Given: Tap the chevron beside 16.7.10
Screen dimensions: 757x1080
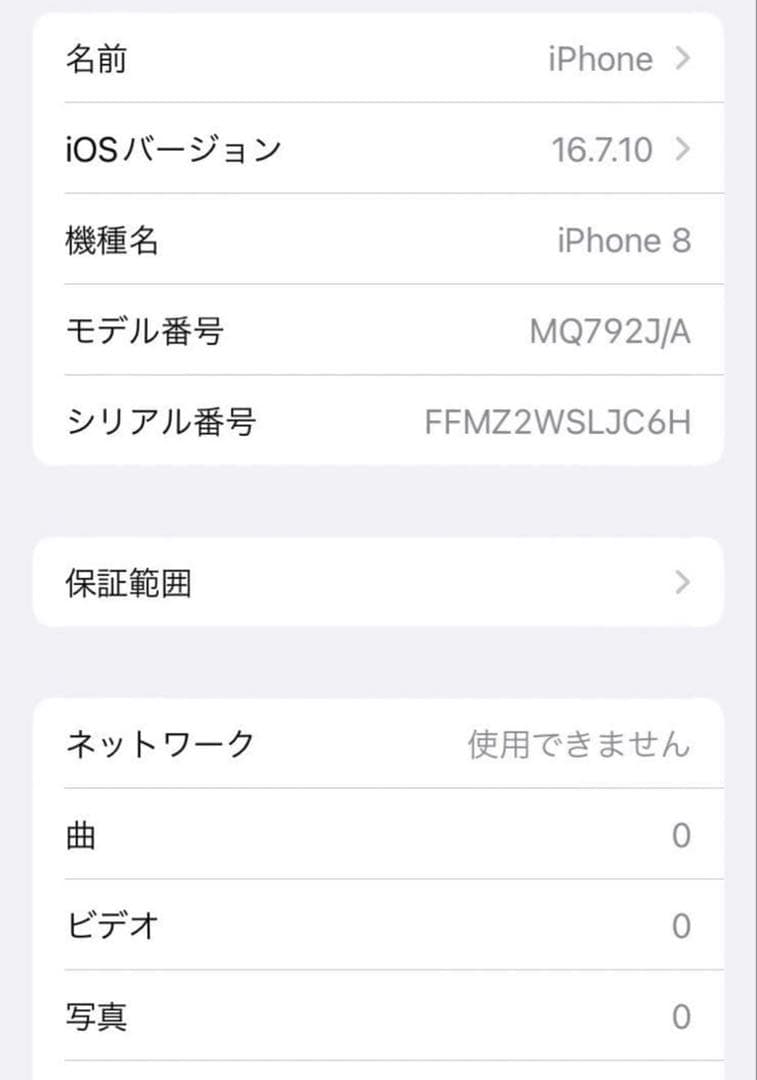Looking at the screenshot, I should (x=683, y=149).
